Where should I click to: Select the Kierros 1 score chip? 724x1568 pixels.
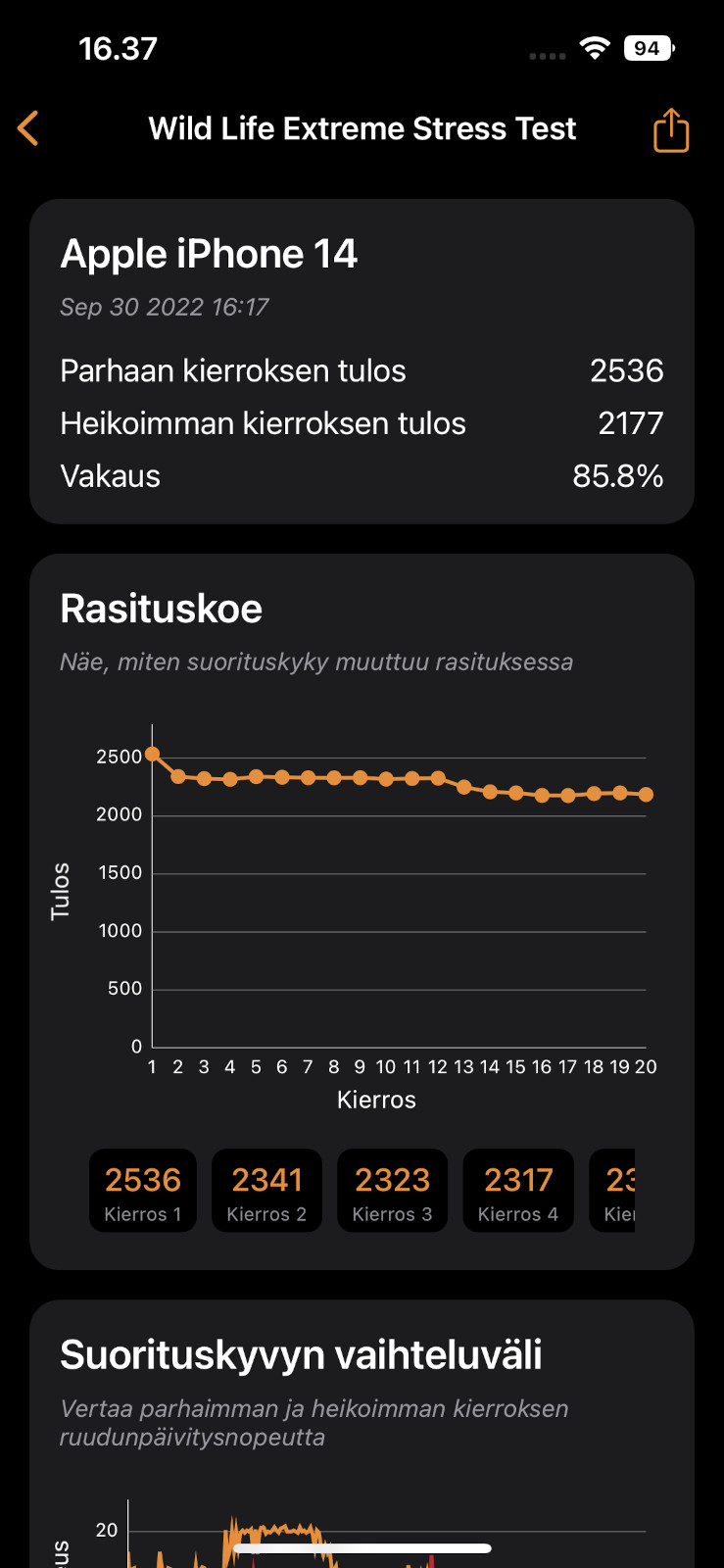pyautogui.click(x=143, y=1191)
